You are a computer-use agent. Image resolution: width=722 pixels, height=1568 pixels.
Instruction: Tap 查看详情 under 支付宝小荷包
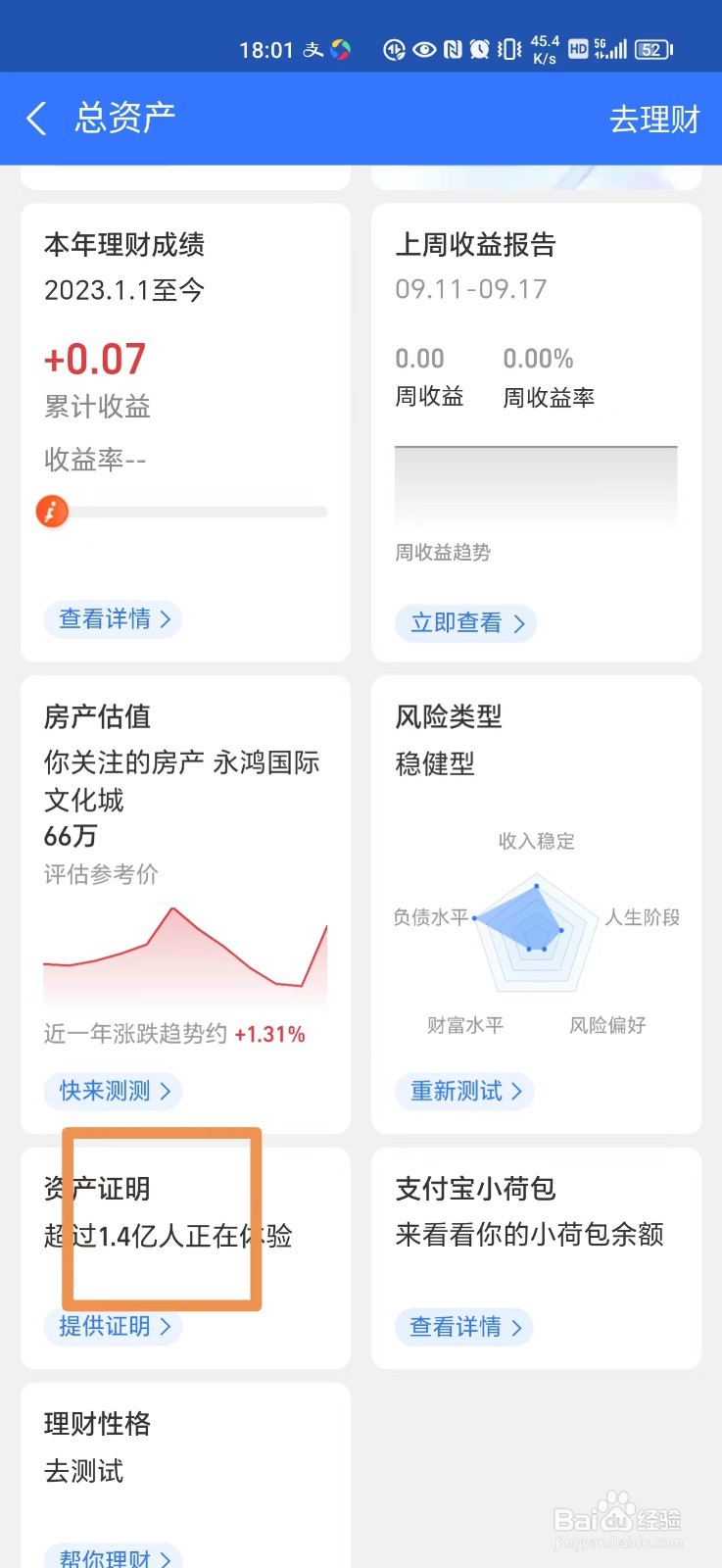(x=464, y=1326)
